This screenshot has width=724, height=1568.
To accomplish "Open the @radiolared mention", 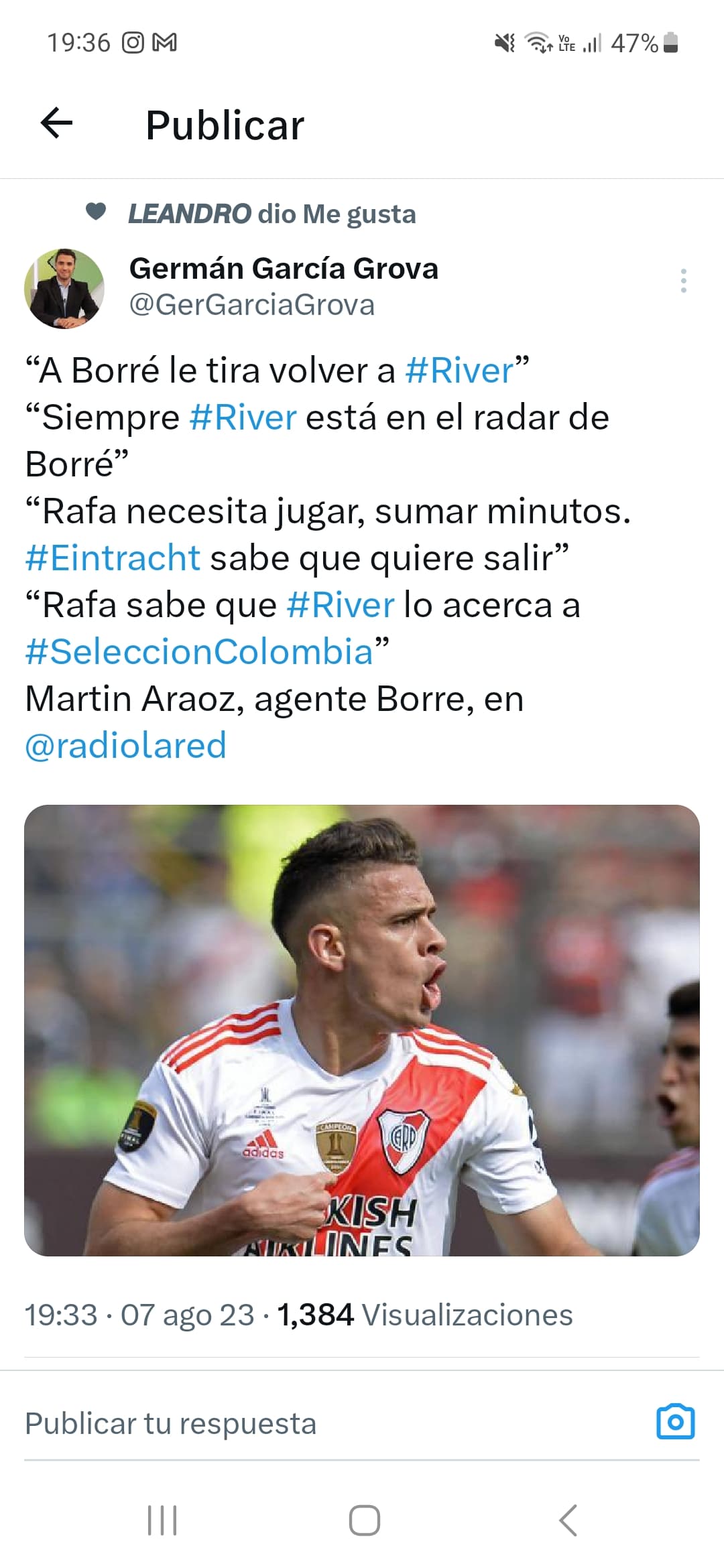I will pos(126,745).
